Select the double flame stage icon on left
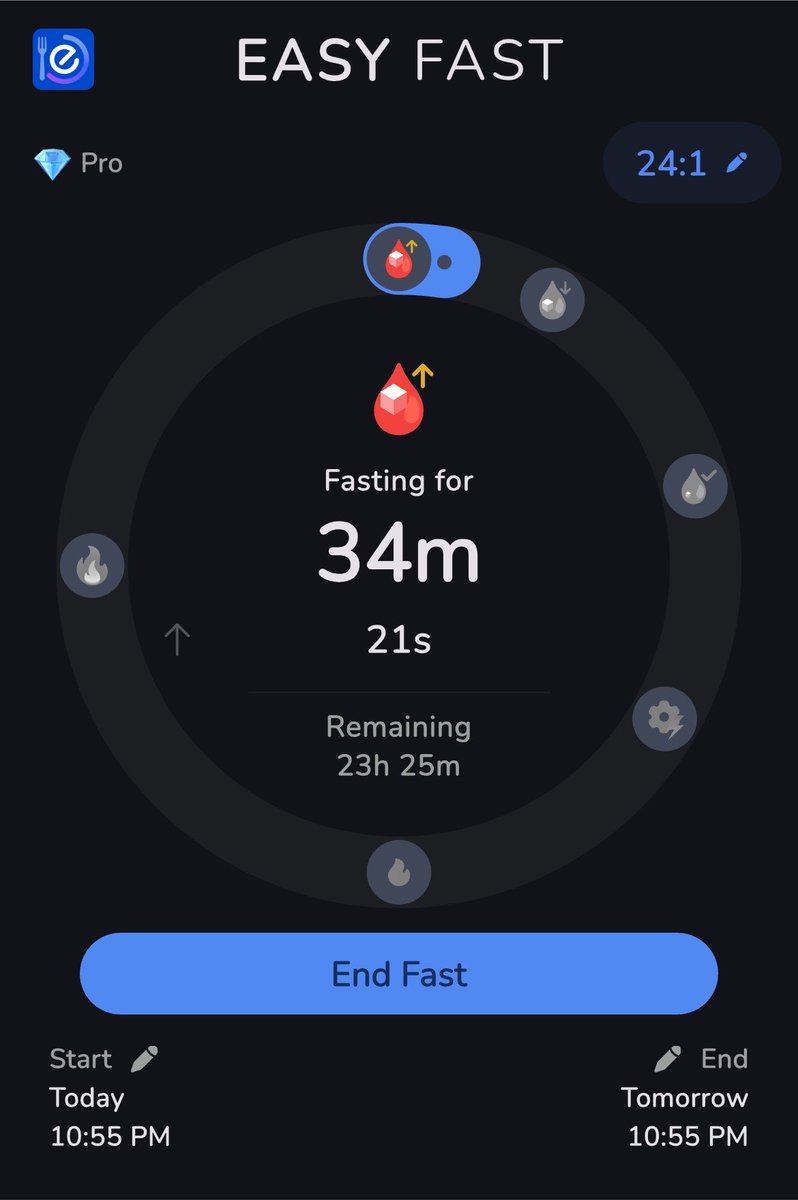The width and height of the screenshot is (798, 1200). (92, 566)
